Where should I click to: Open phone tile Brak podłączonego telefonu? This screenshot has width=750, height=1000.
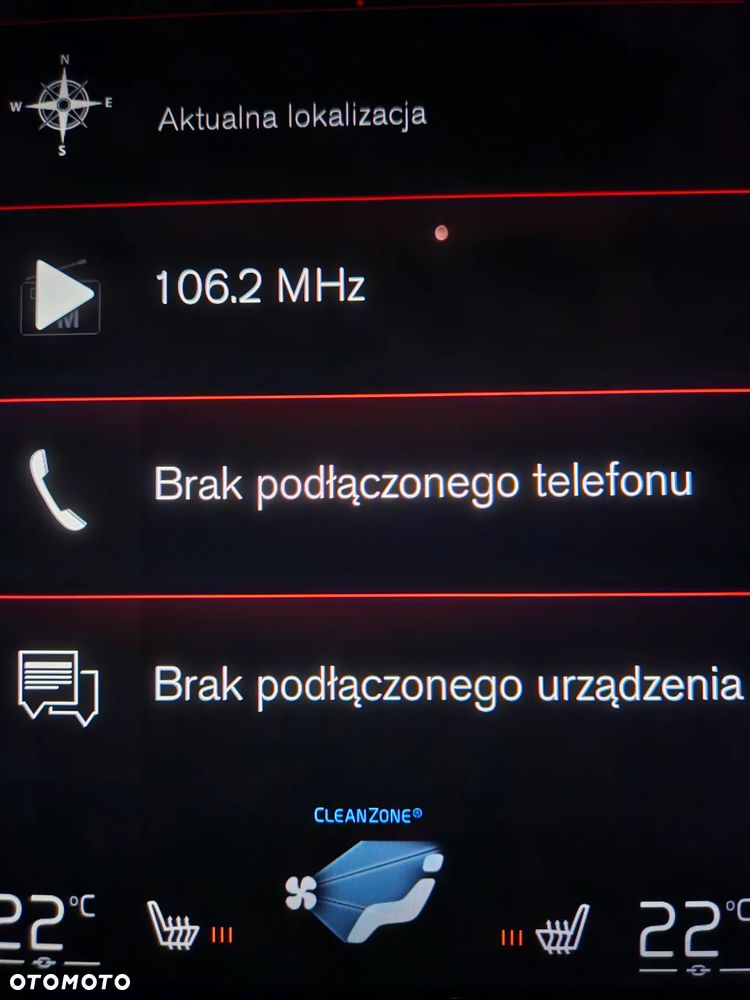click(x=420, y=484)
